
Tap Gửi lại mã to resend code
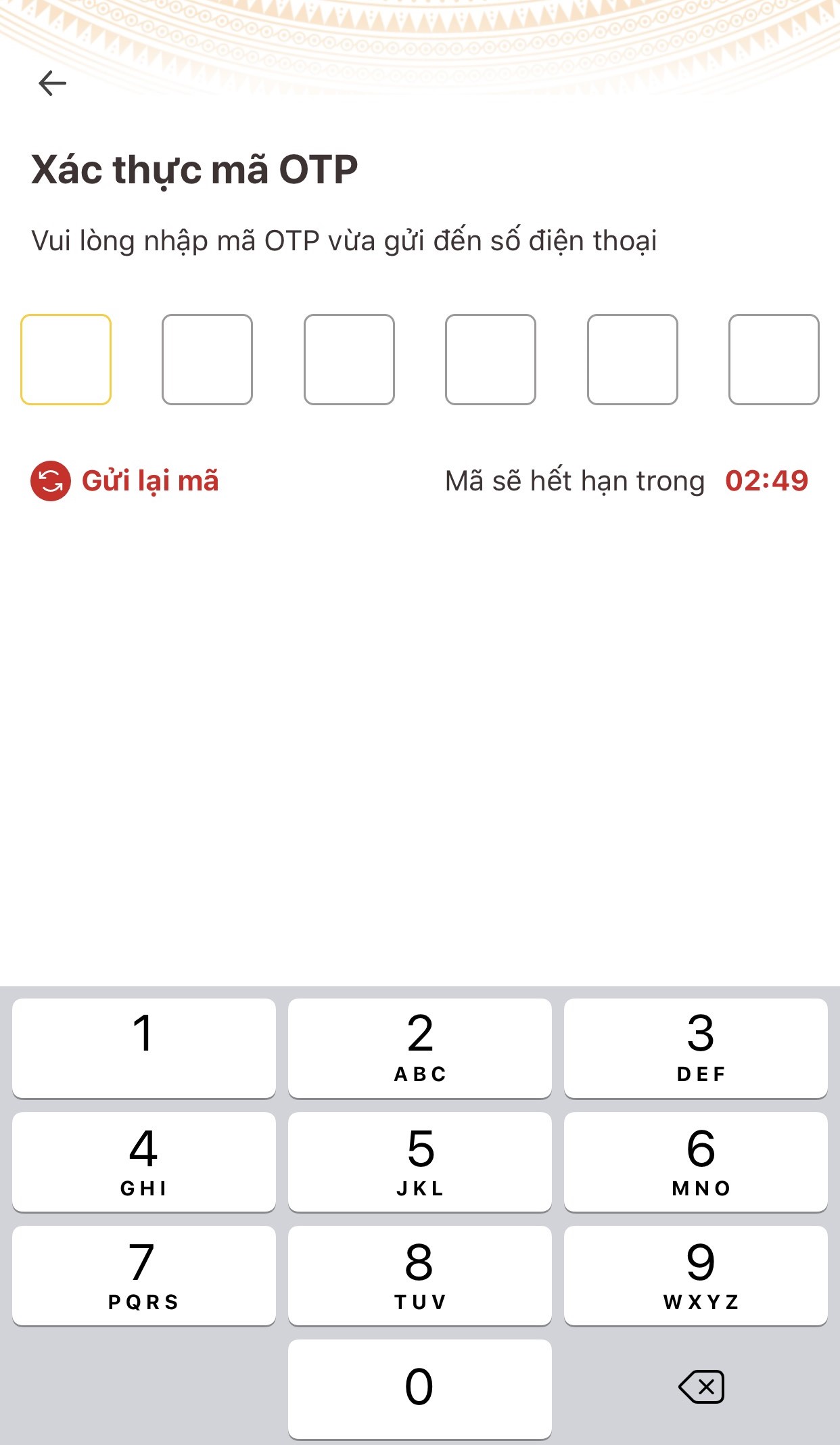(x=125, y=481)
